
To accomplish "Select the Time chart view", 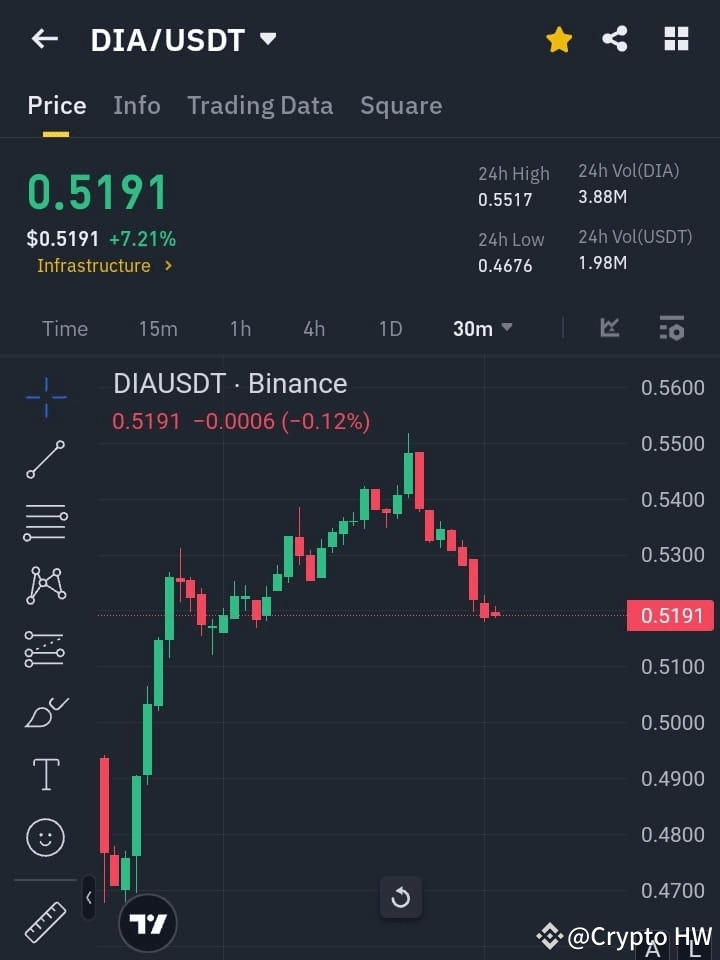I will tap(65, 328).
